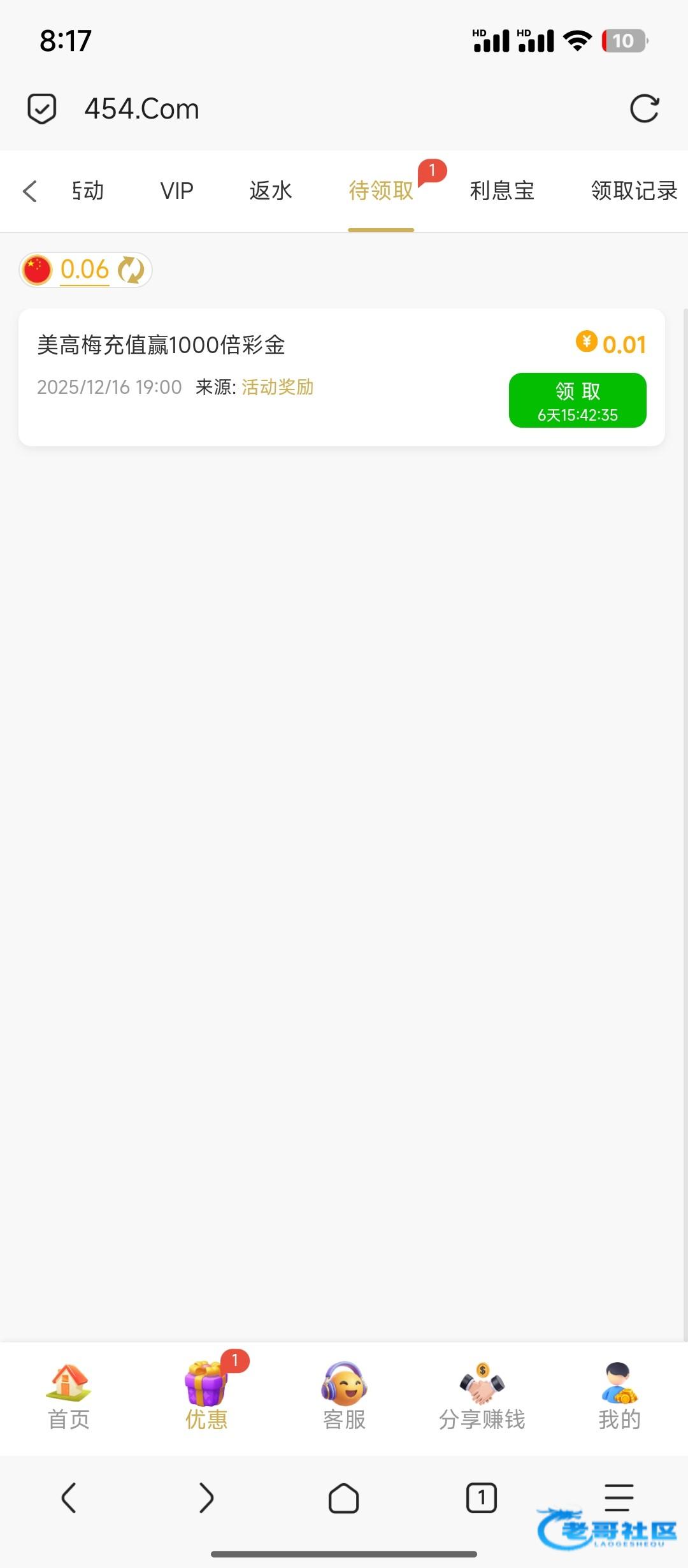Image resolution: width=688 pixels, height=1568 pixels.
Task: View site security shield info
Action: 42,109
